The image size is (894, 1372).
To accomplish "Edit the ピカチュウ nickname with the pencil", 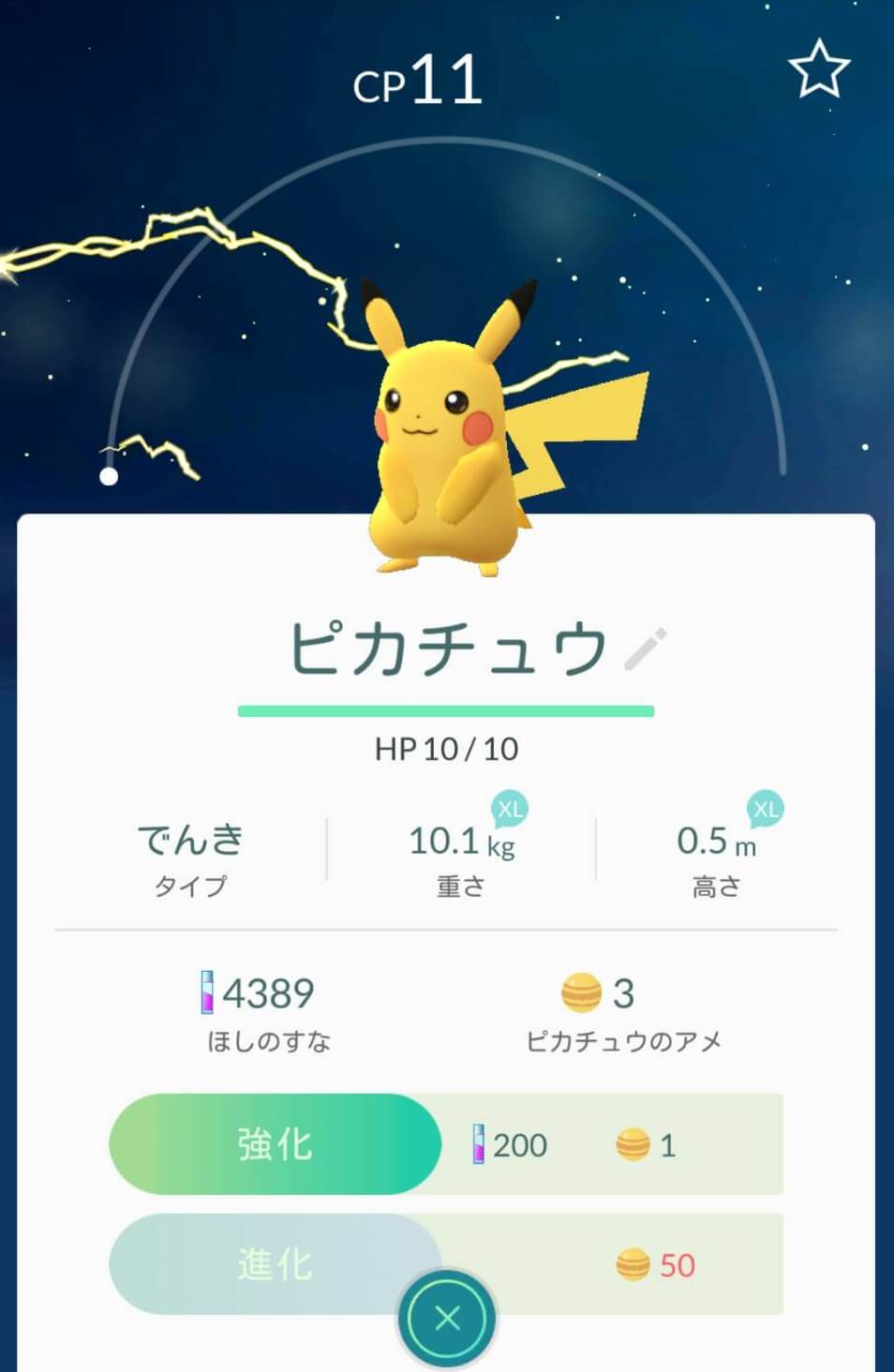I will click(646, 649).
